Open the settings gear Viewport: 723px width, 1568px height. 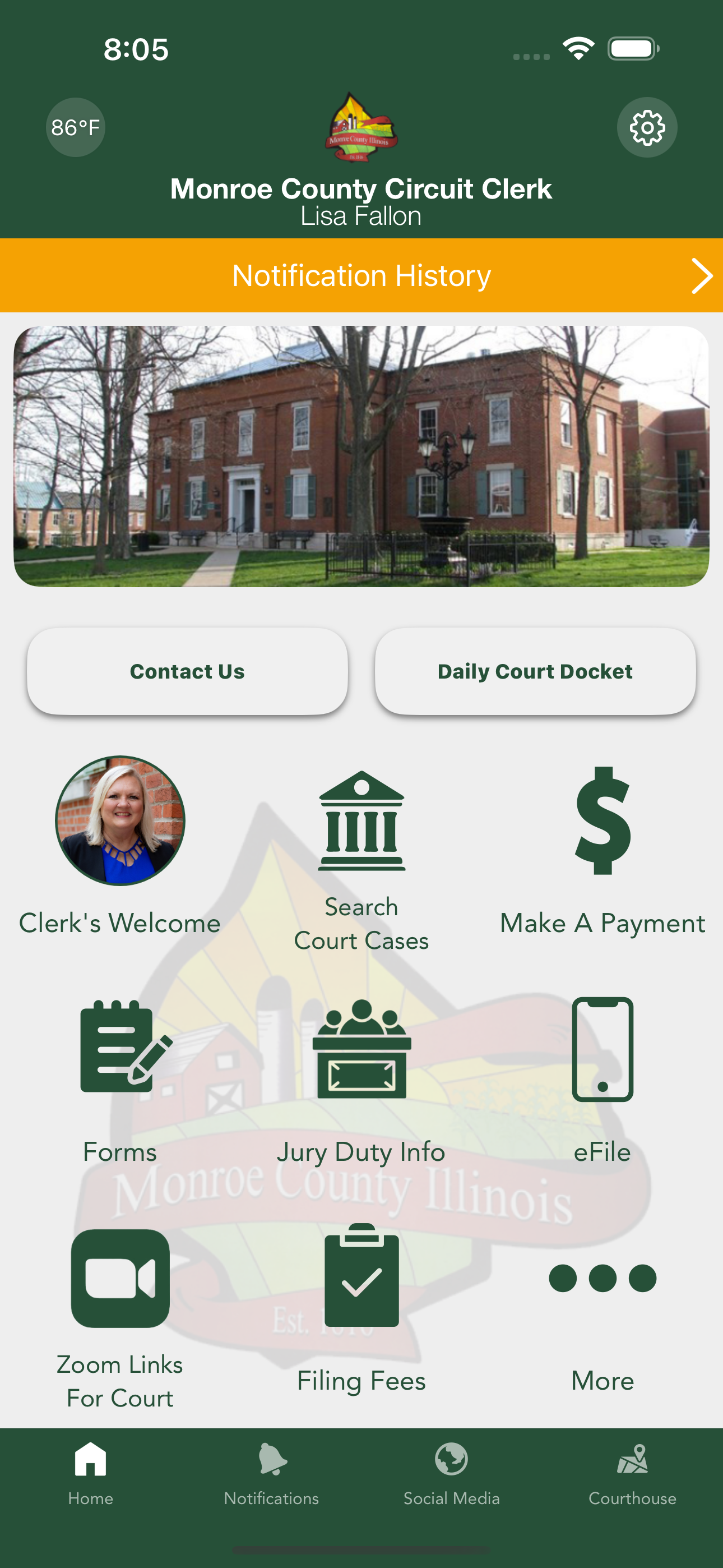click(647, 128)
